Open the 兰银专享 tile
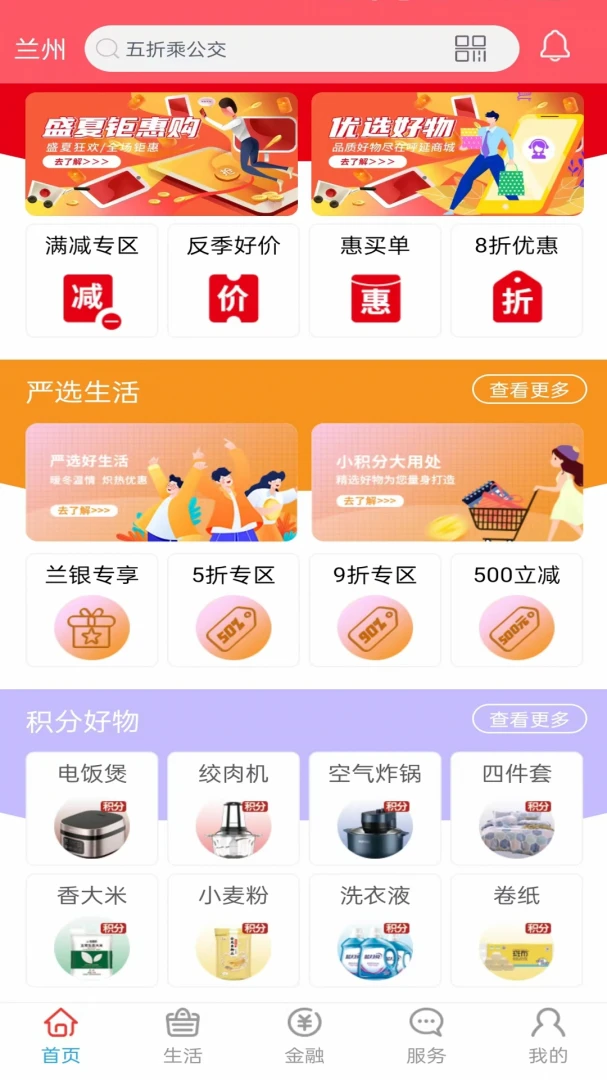Screen dimensions: 607x1080 (x=92, y=610)
